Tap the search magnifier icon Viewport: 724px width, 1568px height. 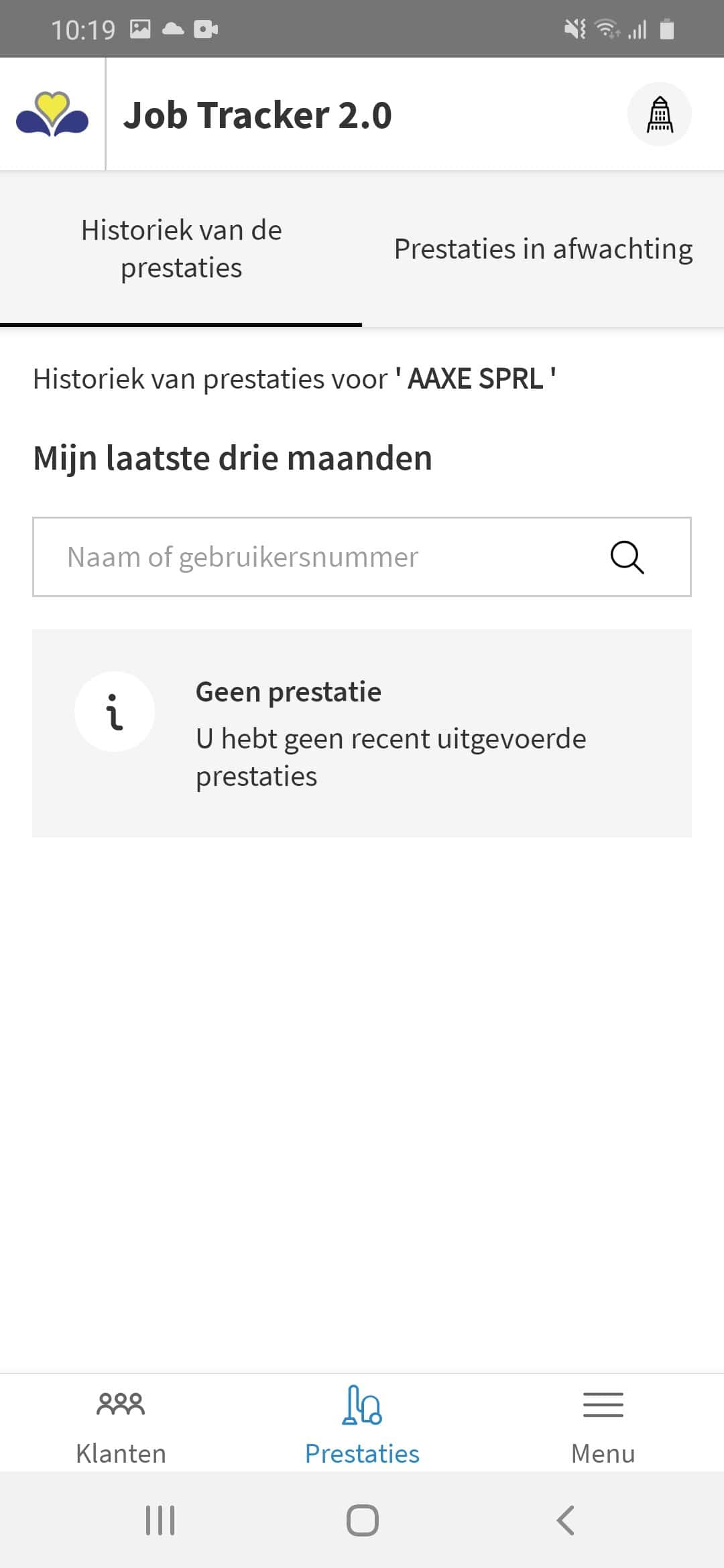[627, 557]
